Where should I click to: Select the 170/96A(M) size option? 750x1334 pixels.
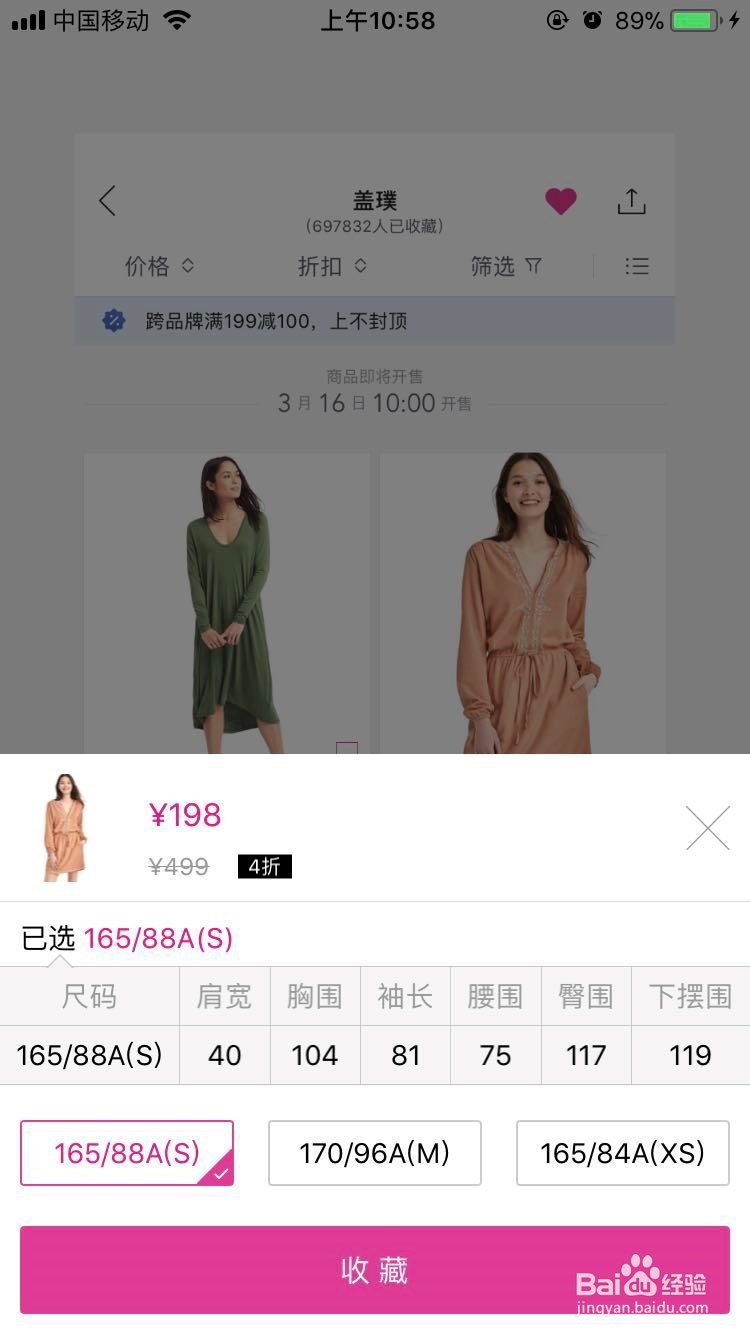pos(374,1152)
